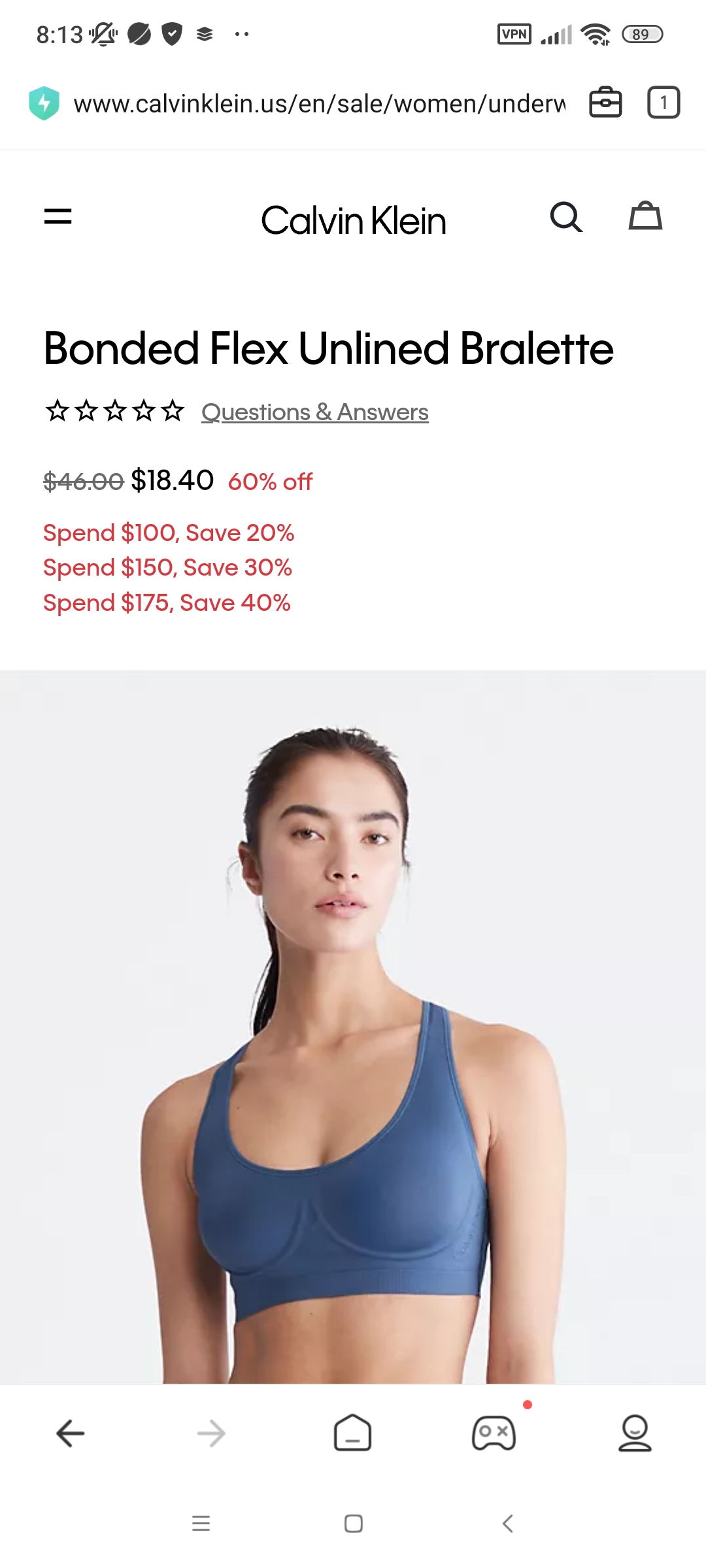Open the hamburger menu

(58, 217)
